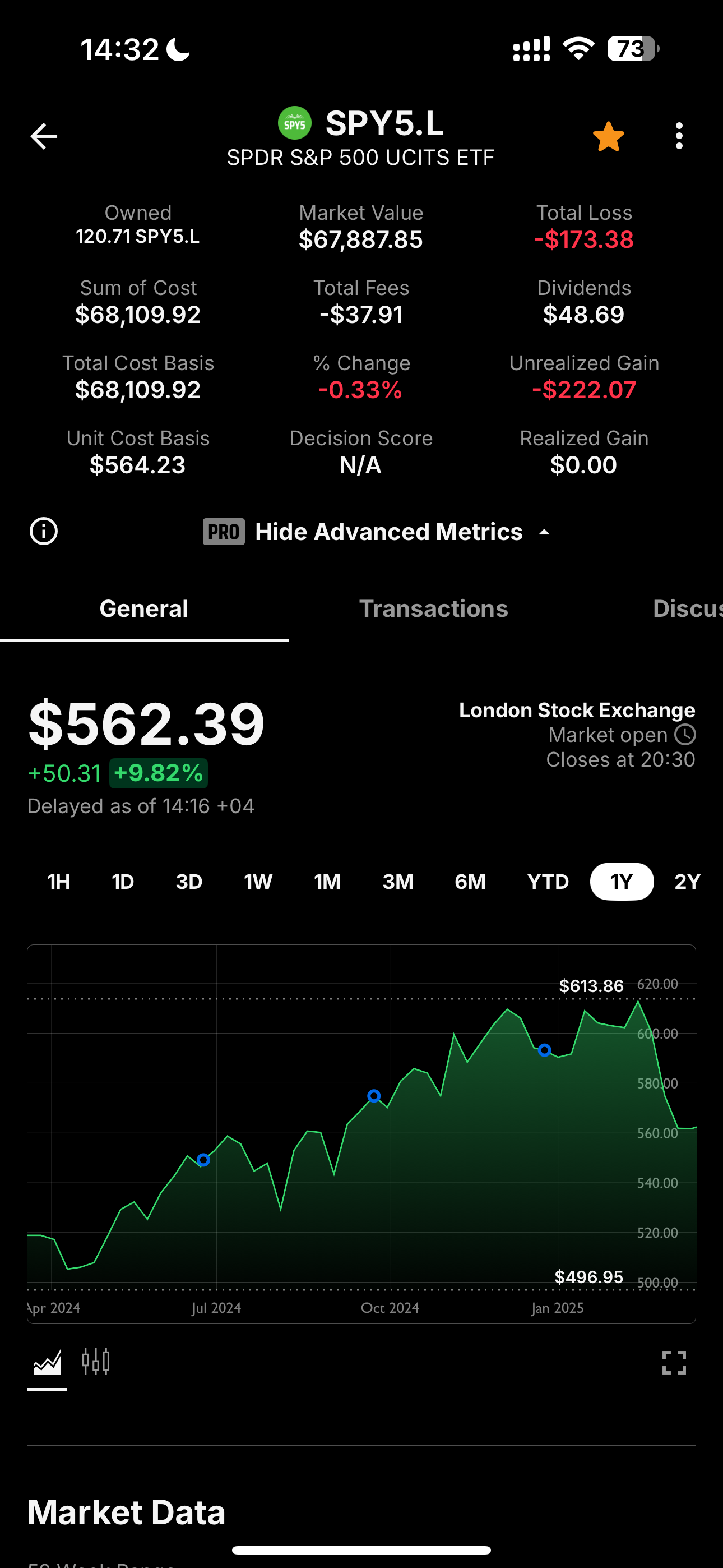Set chart range to 1M
The height and width of the screenshot is (1568, 723).
327,882
